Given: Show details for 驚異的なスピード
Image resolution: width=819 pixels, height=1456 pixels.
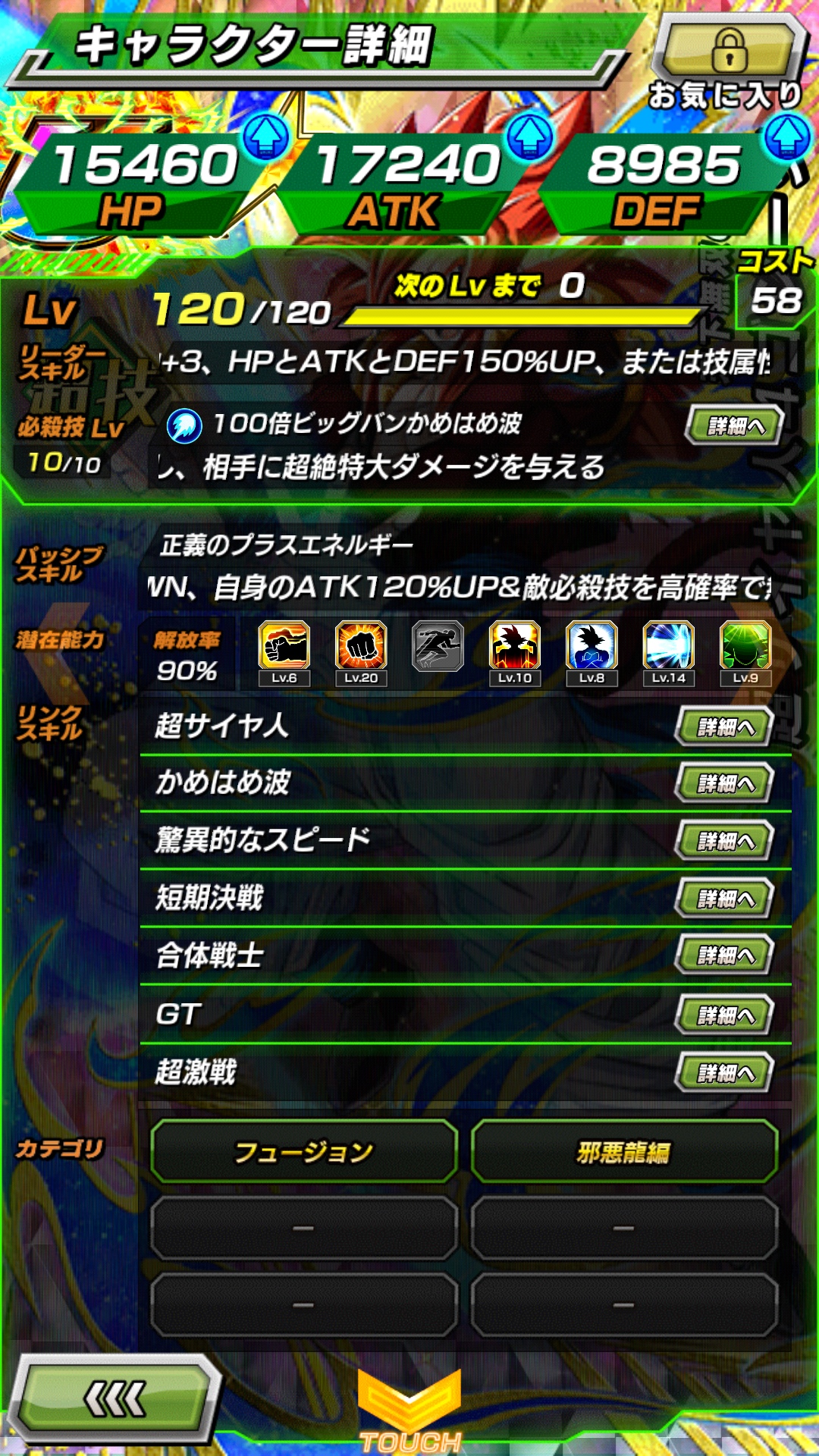Looking at the screenshot, I should [x=724, y=841].
